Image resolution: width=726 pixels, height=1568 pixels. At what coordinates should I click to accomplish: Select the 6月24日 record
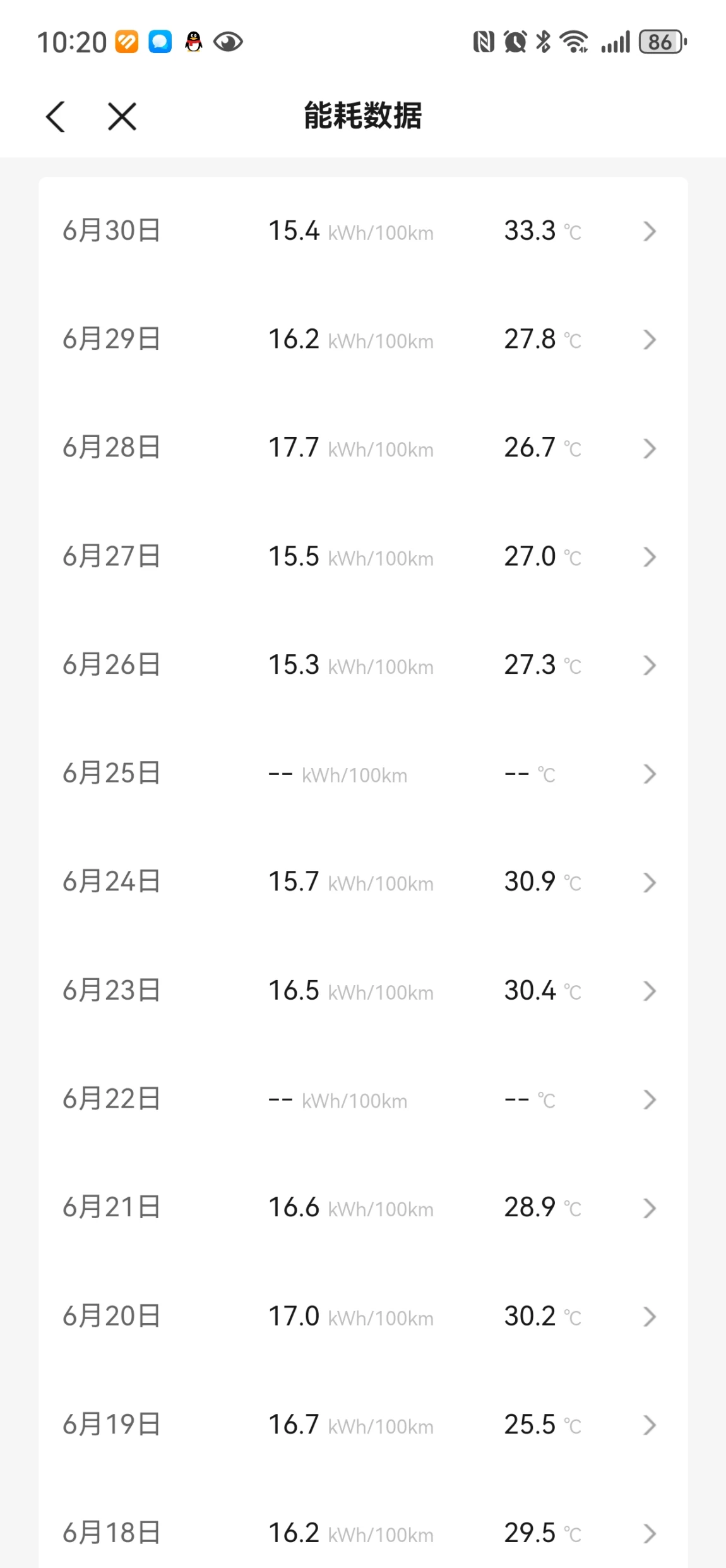coord(363,882)
